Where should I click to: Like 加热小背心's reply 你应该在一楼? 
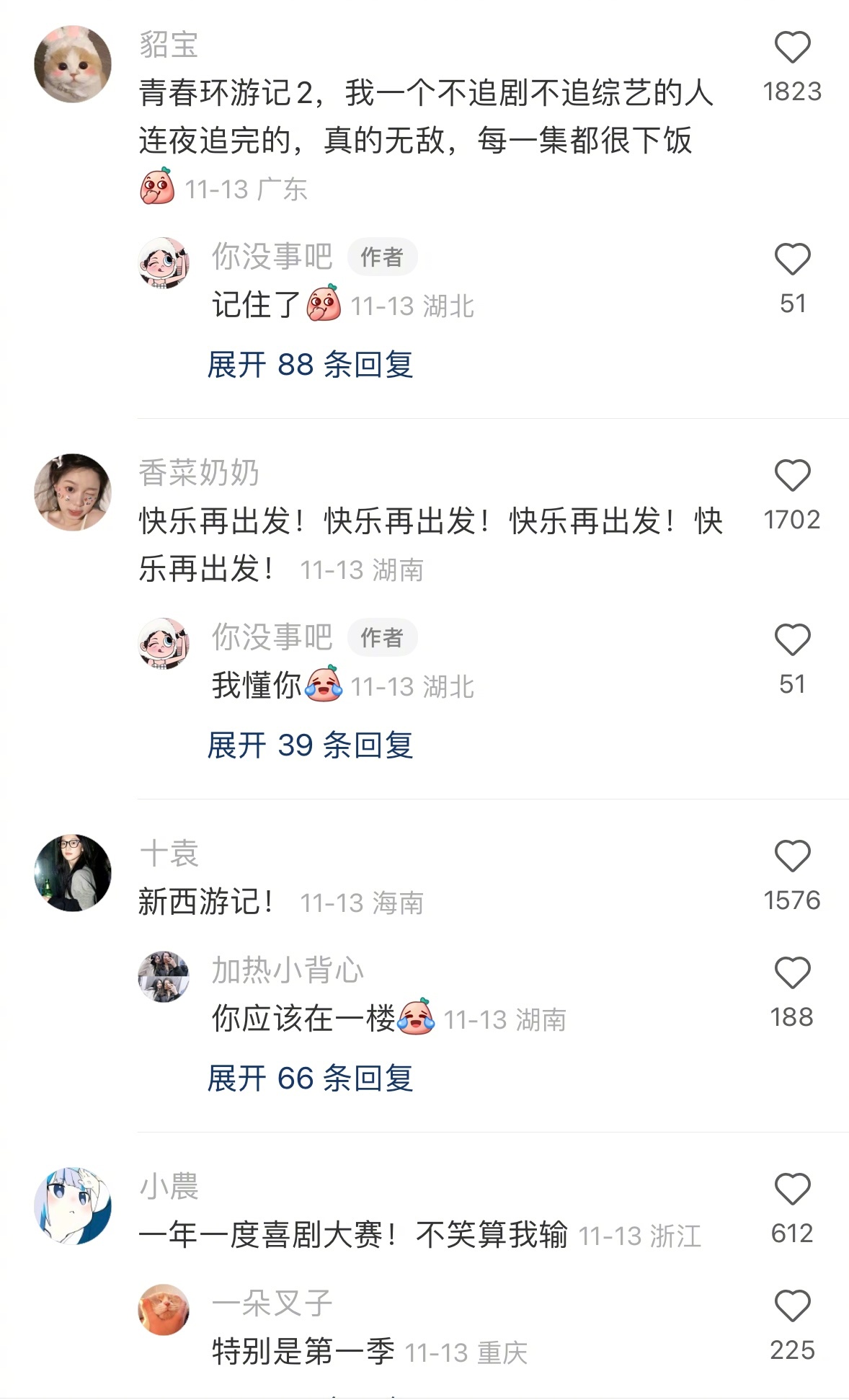tap(792, 973)
